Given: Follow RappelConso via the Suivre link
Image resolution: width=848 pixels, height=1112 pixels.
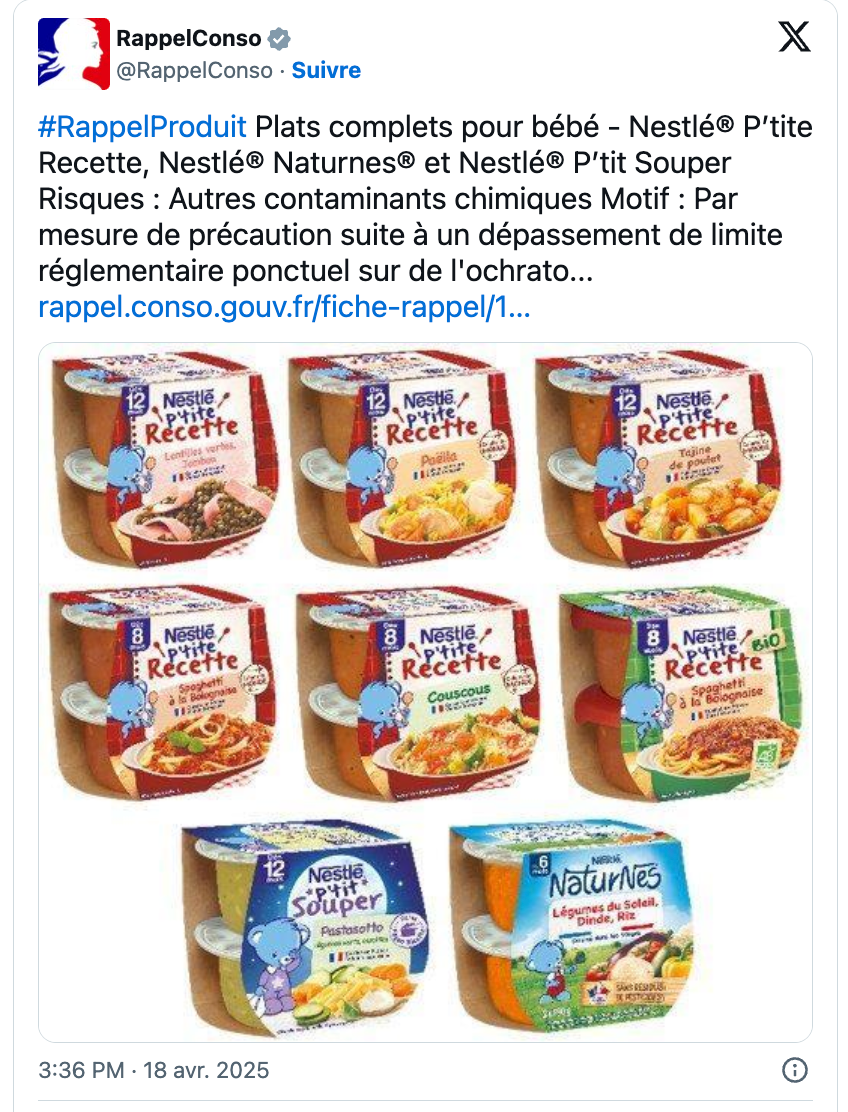Looking at the screenshot, I should tap(326, 71).
